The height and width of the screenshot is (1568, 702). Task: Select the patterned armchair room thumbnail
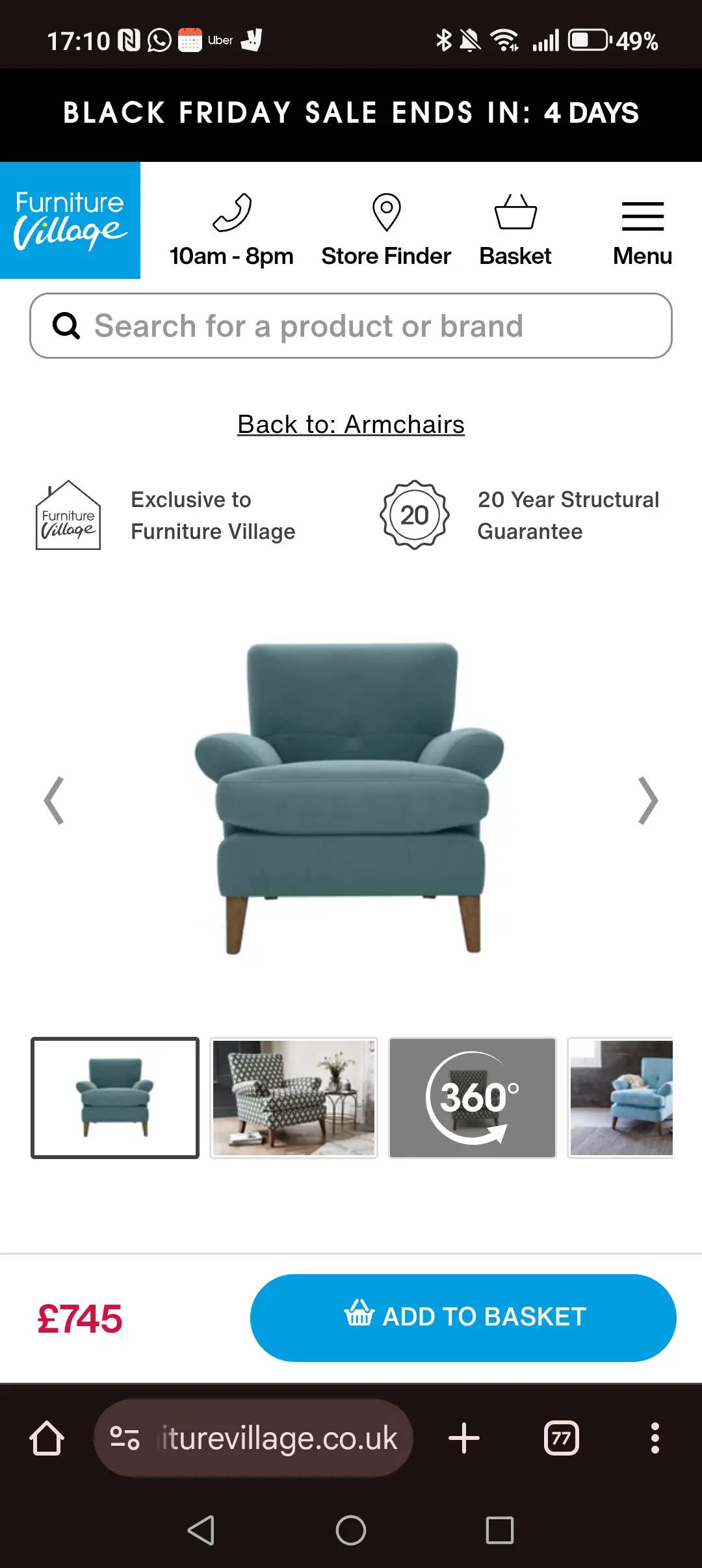tap(294, 1097)
